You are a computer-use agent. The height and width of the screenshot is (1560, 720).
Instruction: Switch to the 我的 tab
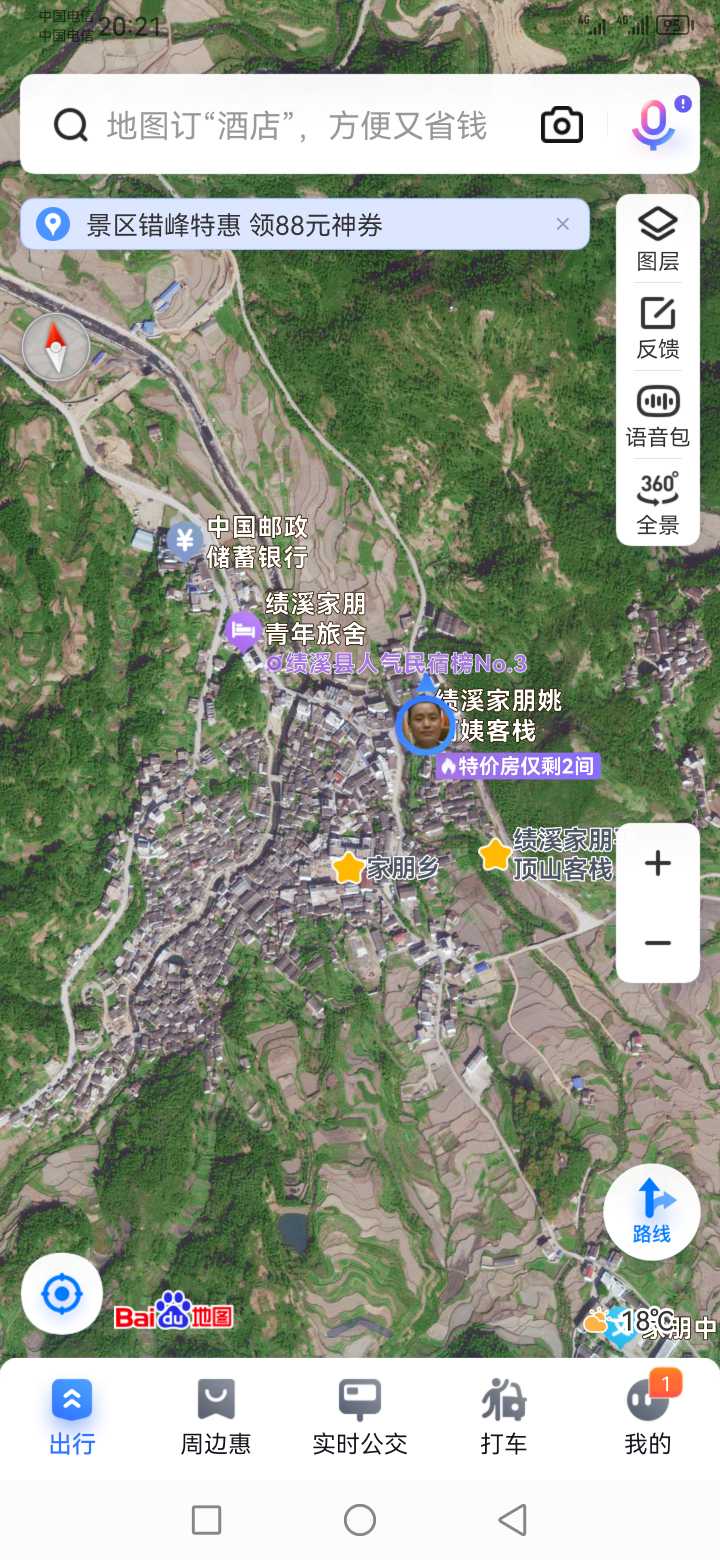[648, 1417]
